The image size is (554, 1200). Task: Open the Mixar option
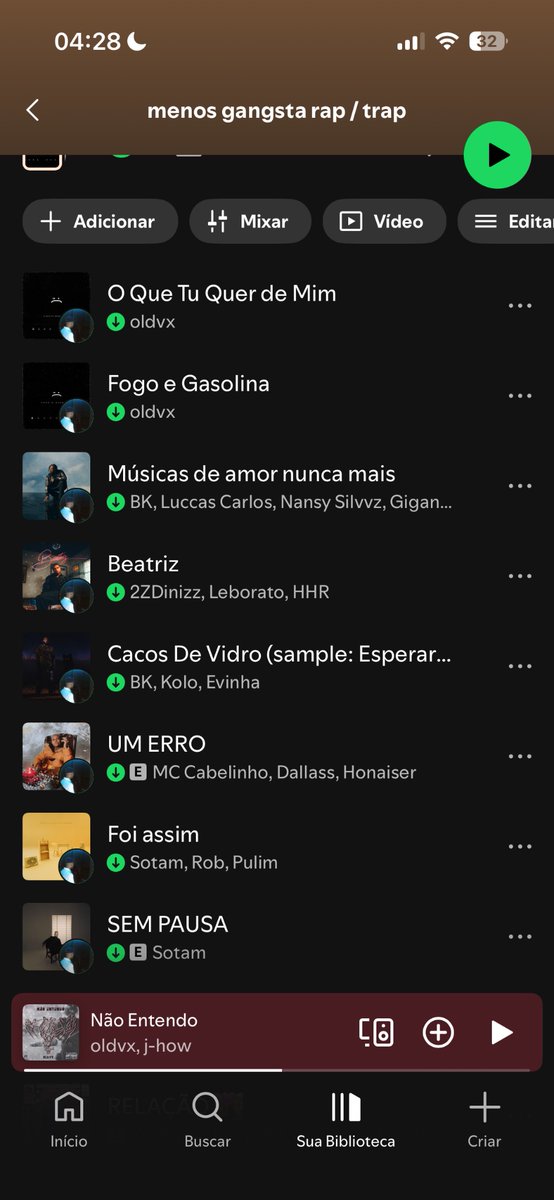point(250,222)
